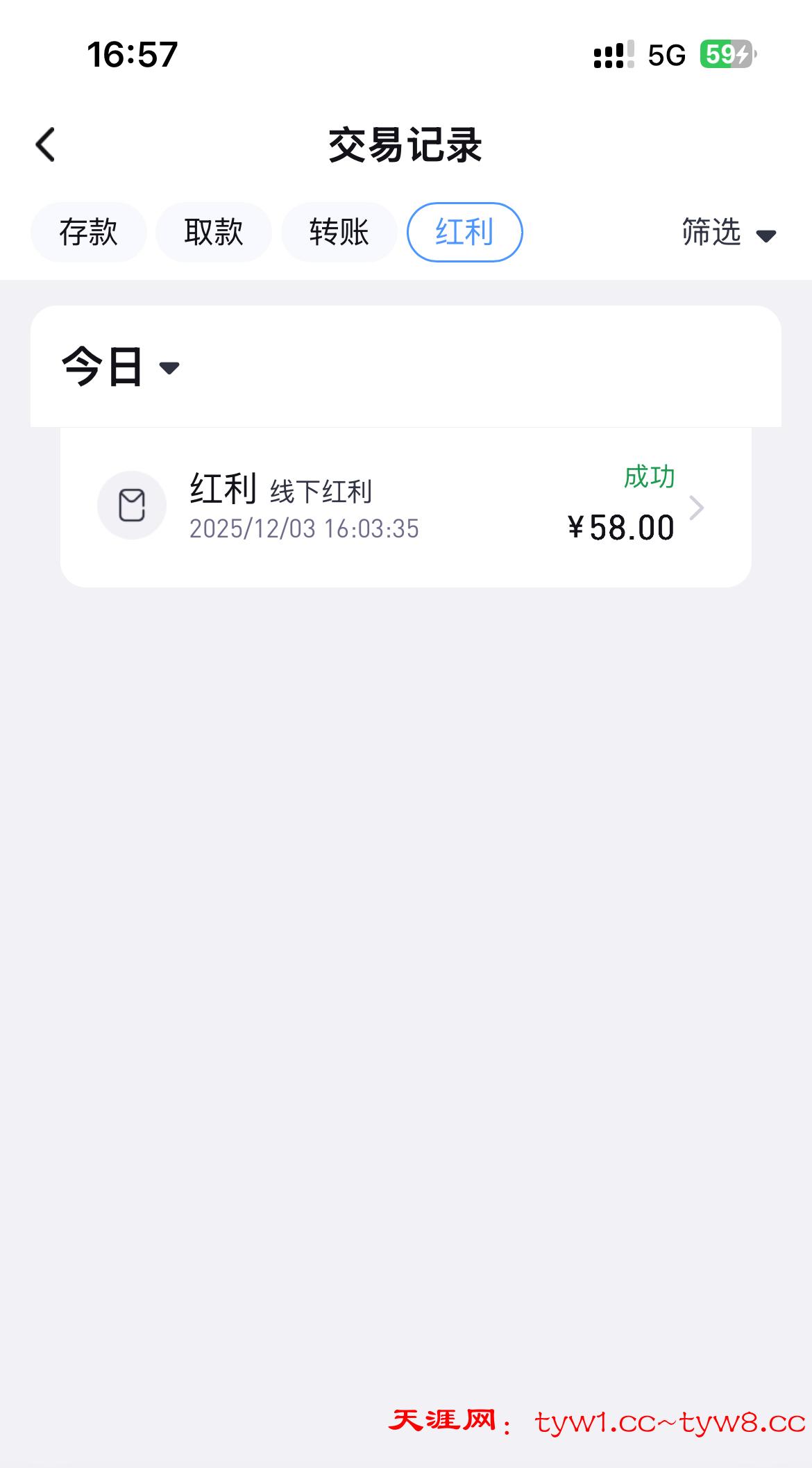Expand the 今日 date range dropdown
Screen dimensions: 812x1468
click(x=121, y=366)
